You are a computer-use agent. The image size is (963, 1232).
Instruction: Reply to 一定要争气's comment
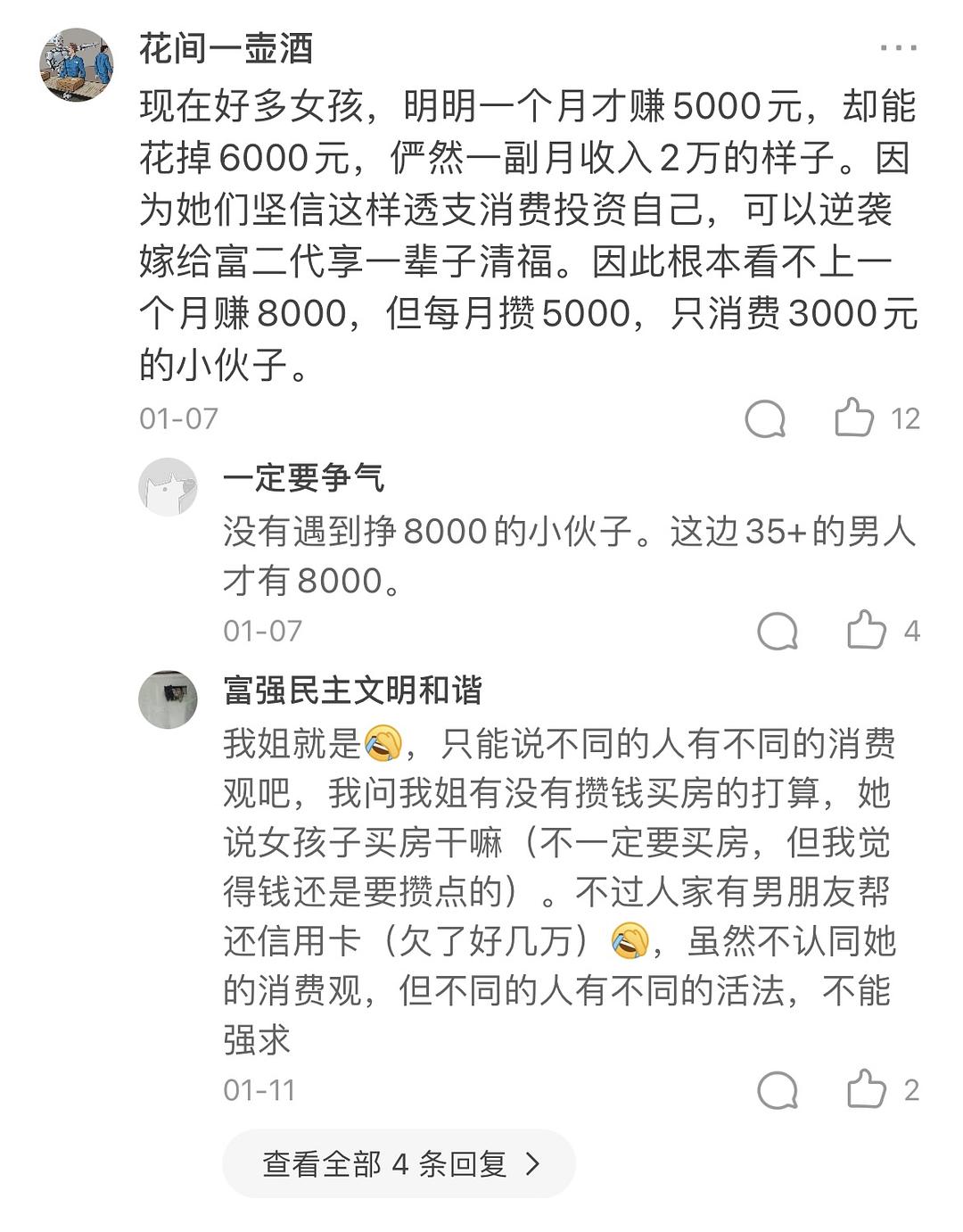pyautogui.click(x=777, y=632)
